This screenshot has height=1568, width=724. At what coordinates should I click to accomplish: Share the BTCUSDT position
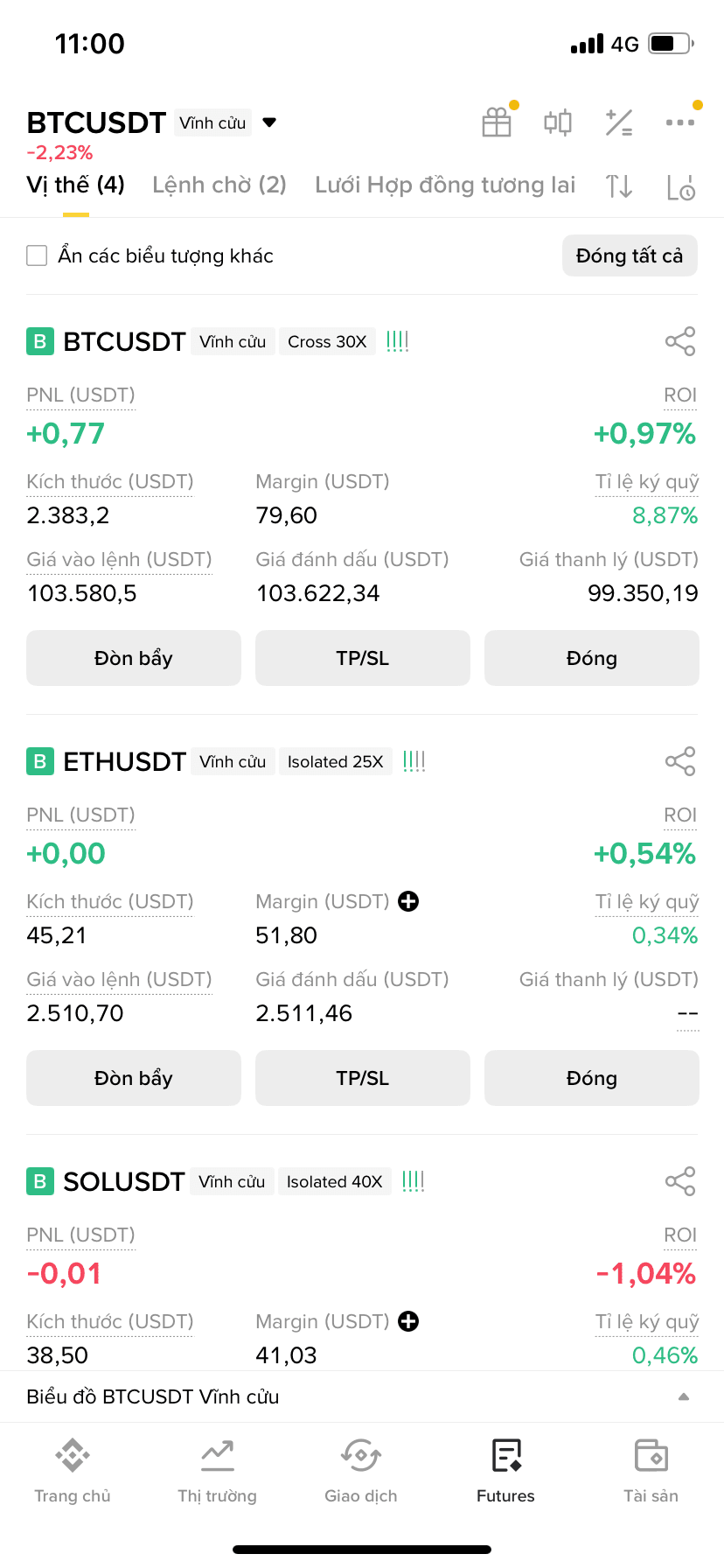pos(680,341)
